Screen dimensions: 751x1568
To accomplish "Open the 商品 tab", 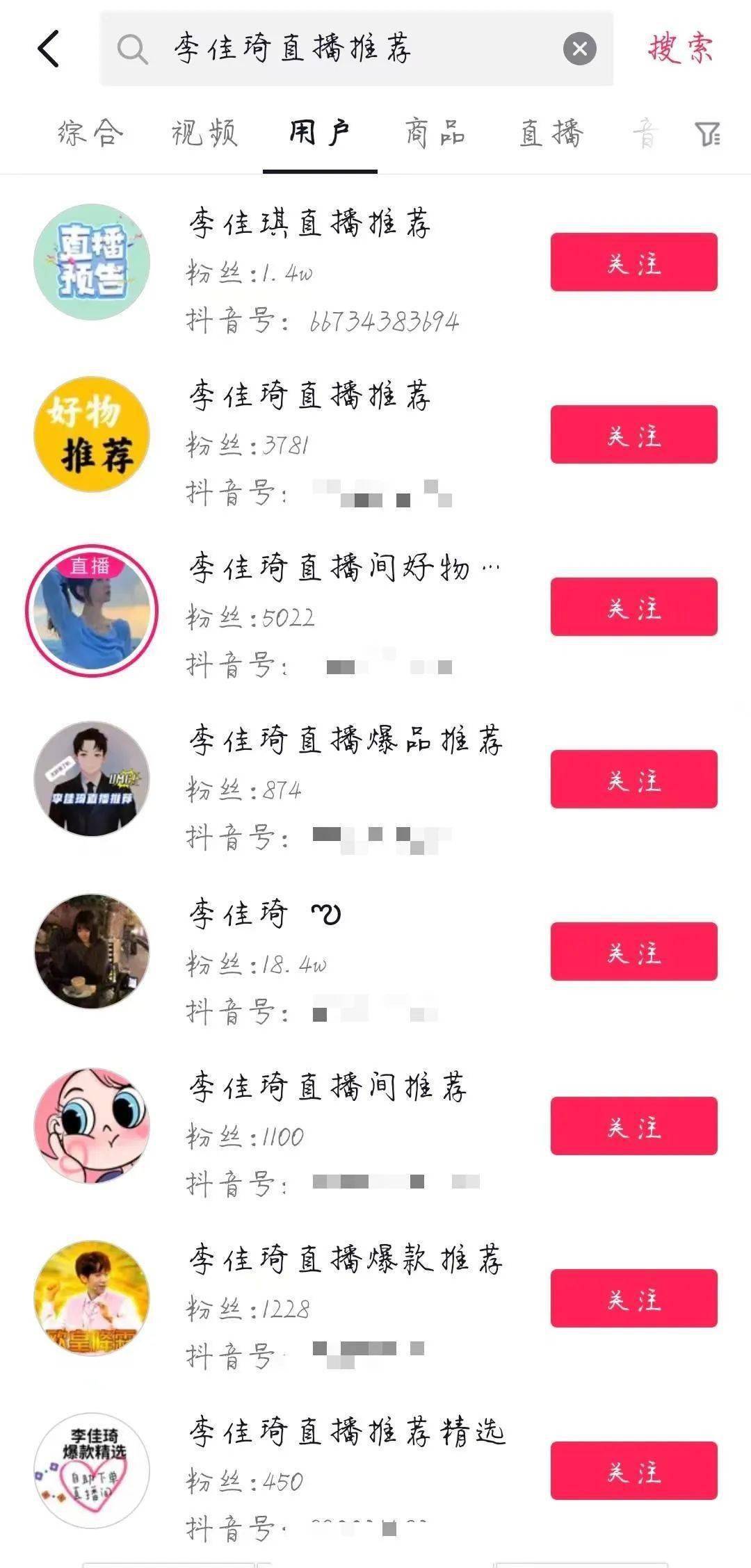I will tap(435, 133).
